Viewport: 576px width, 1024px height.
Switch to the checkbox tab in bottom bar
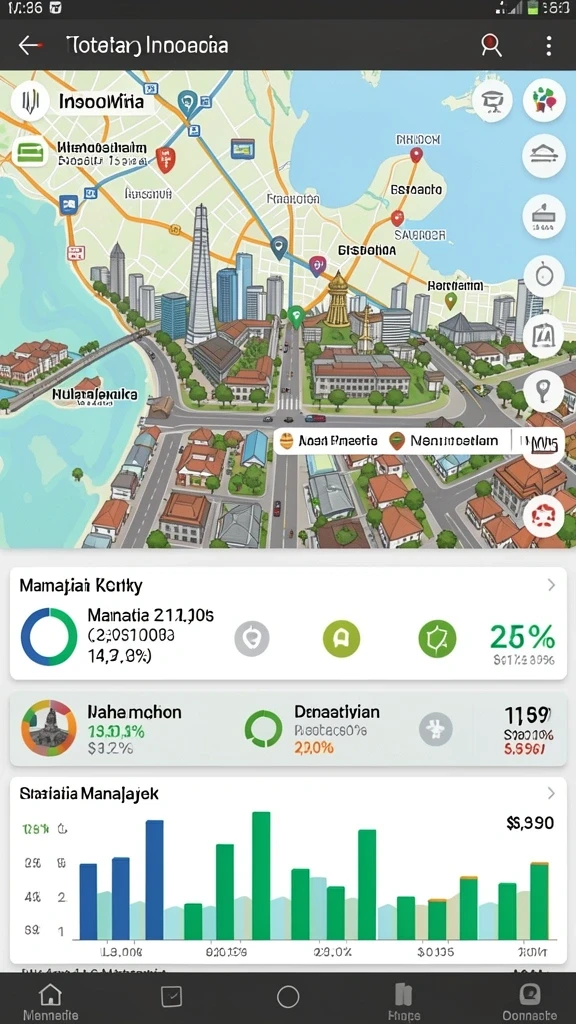(x=172, y=996)
